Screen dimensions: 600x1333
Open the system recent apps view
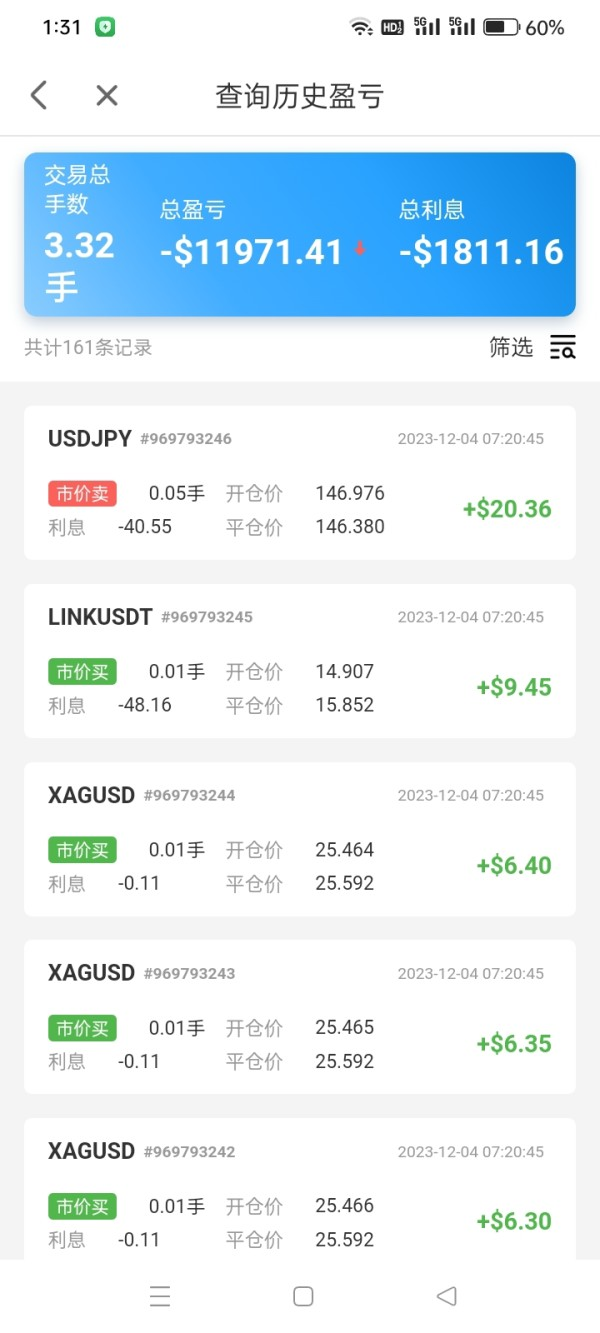(160, 1296)
